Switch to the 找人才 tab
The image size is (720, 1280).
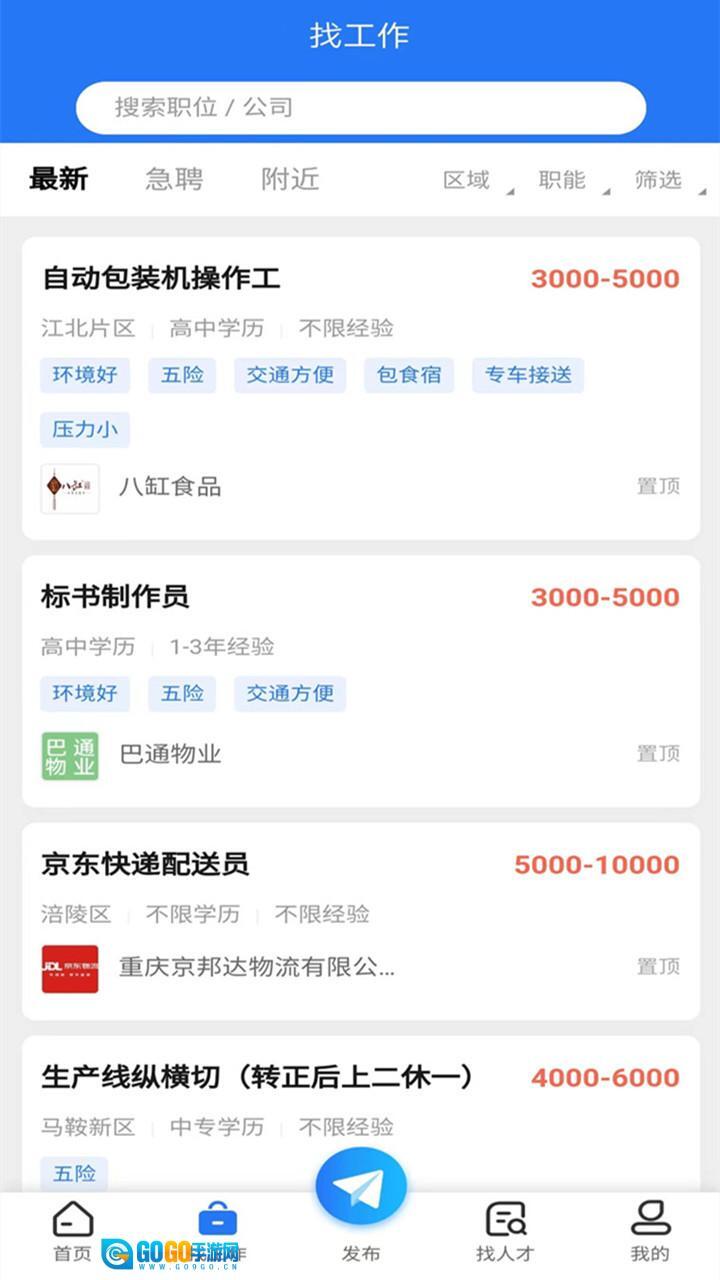(x=505, y=1232)
